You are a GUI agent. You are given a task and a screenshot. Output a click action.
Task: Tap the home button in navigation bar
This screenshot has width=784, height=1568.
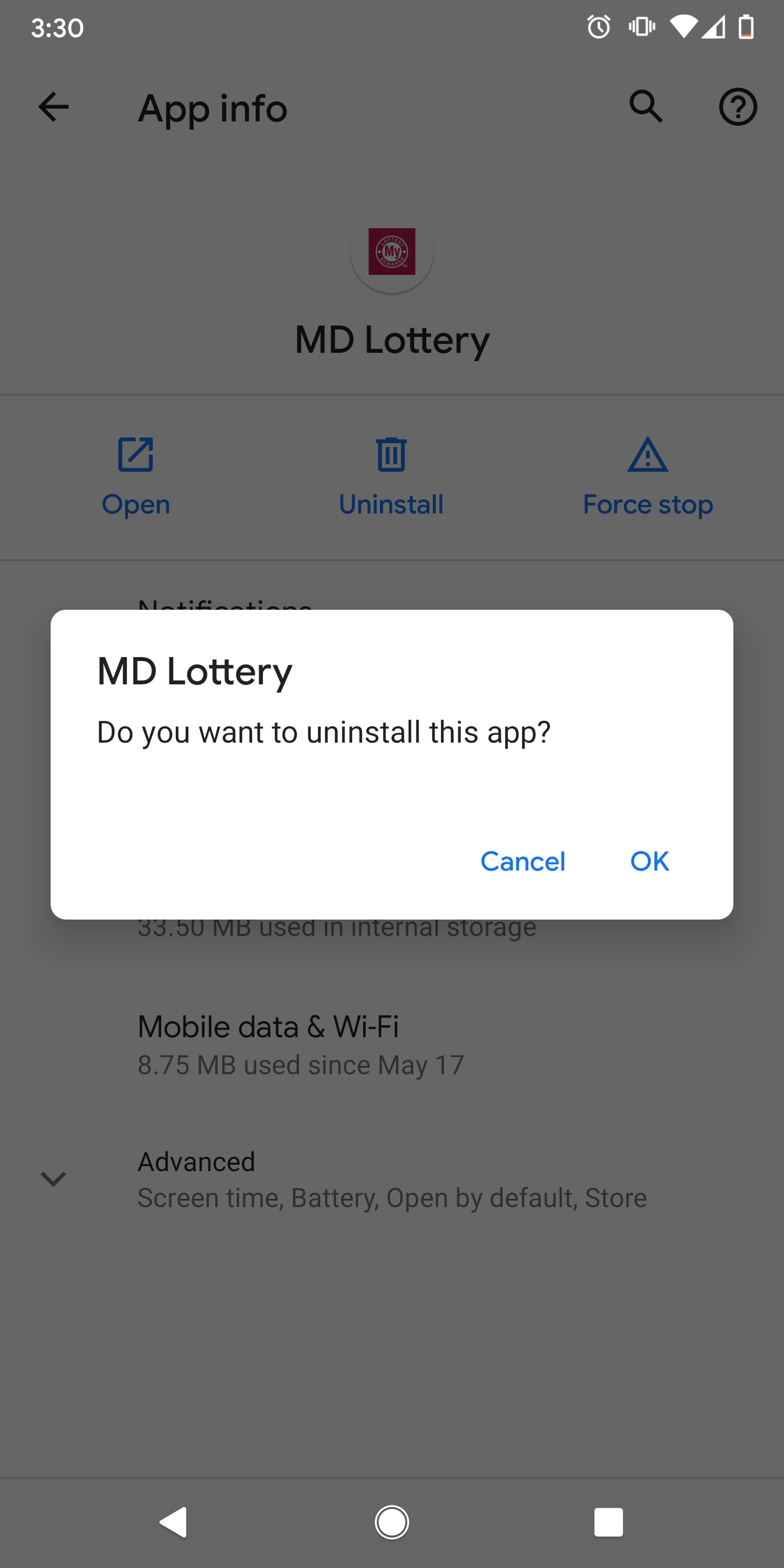(392, 1522)
